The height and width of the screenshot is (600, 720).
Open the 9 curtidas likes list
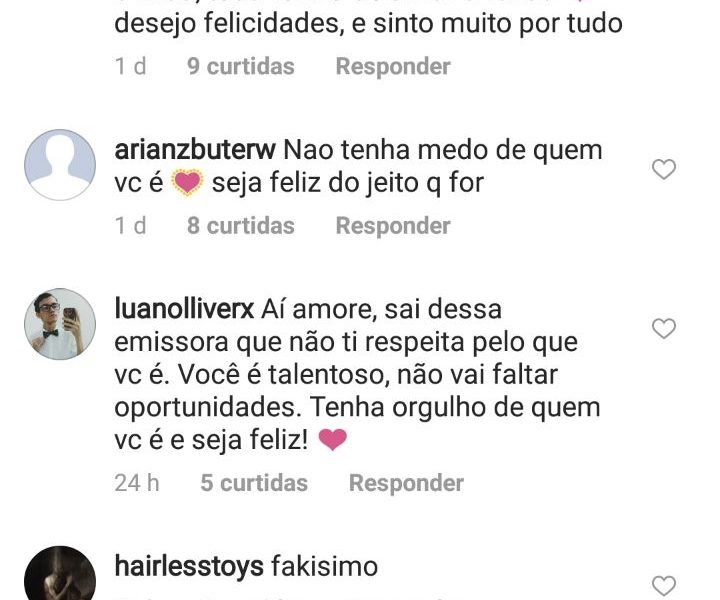pyautogui.click(x=240, y=67)
